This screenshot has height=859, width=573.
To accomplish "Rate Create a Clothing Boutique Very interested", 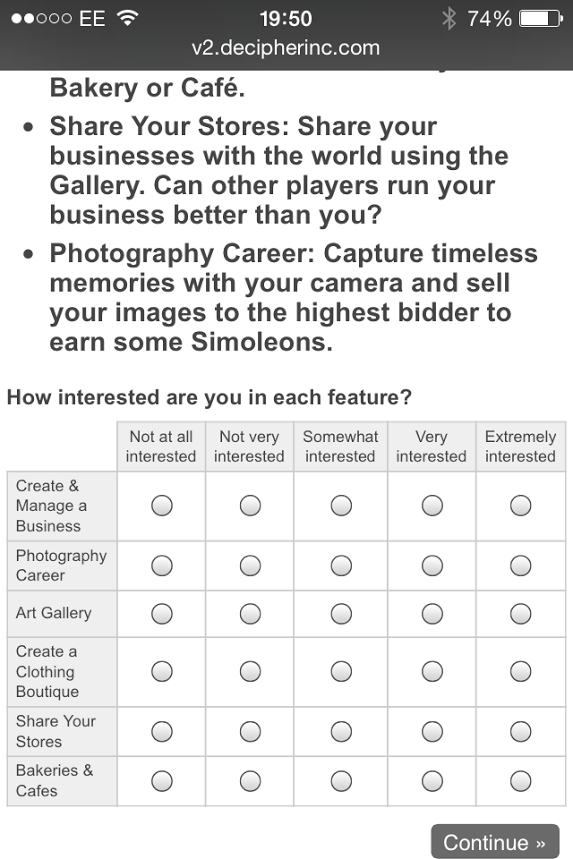I will tap(432, 671).
